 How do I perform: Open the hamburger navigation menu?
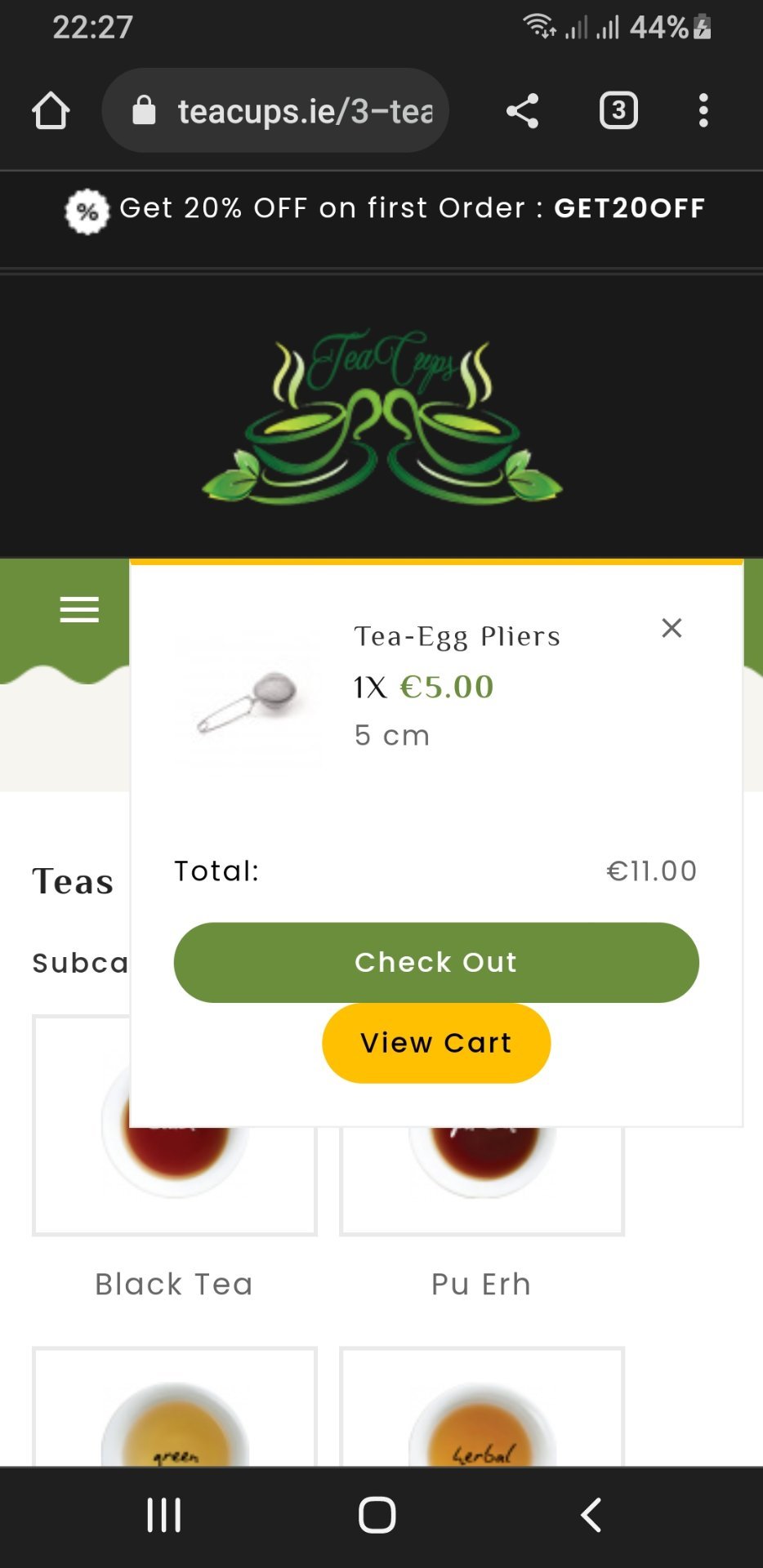point(79,609)
